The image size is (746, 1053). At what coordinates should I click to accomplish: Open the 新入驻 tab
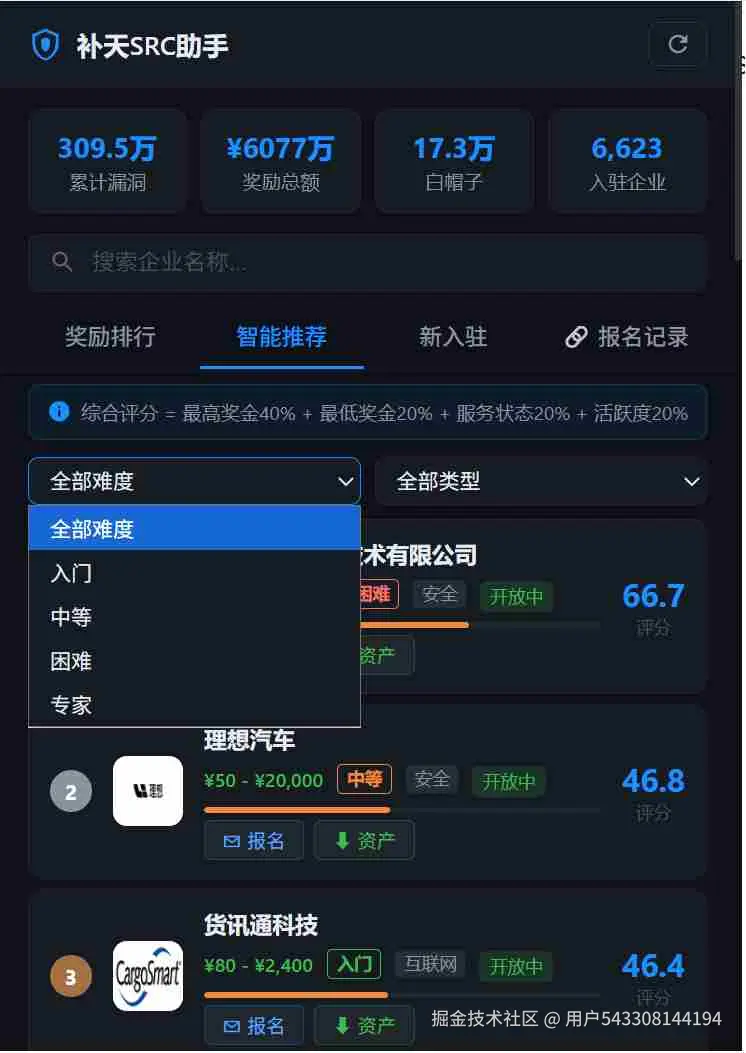(x=453, y=337)
